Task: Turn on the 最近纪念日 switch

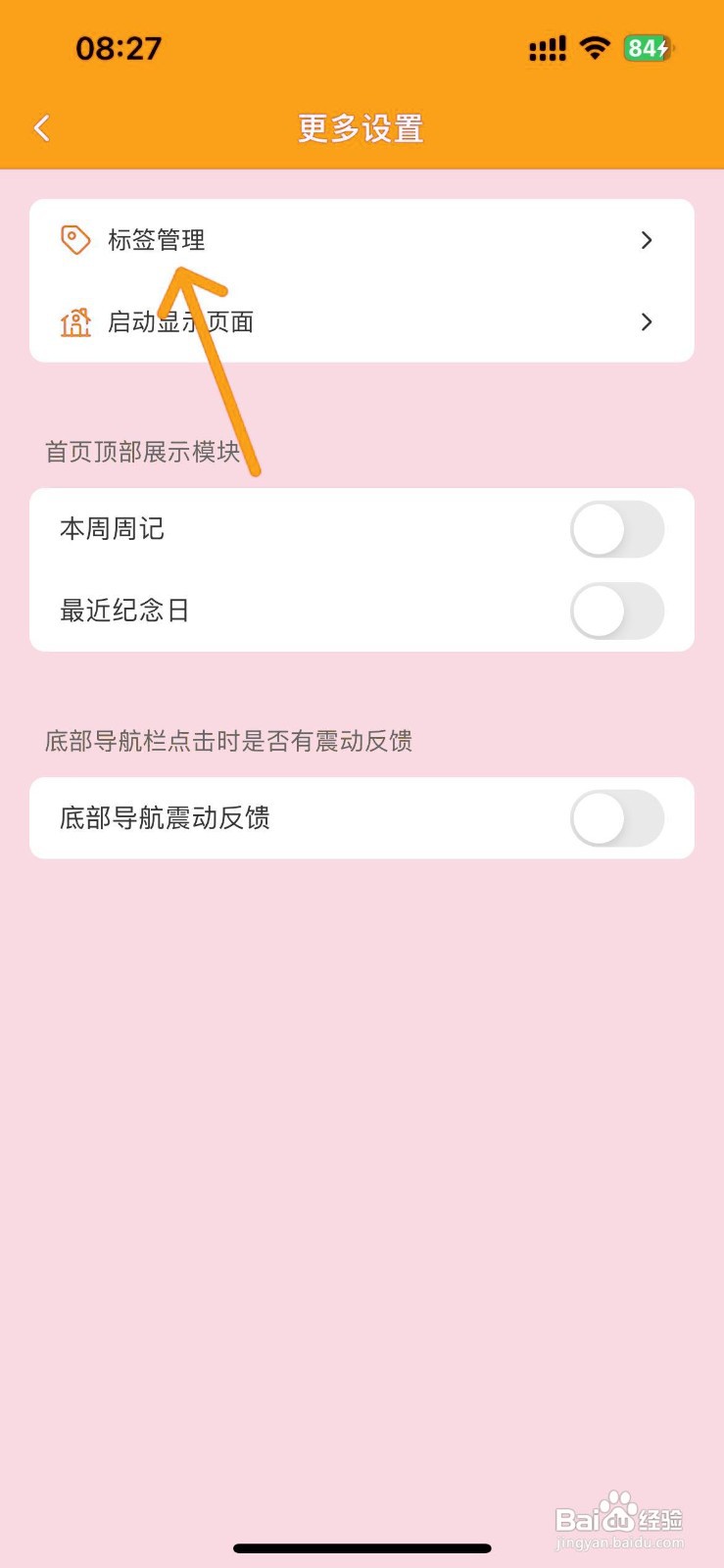Action: pyautogui.click(x=617, y=611)
